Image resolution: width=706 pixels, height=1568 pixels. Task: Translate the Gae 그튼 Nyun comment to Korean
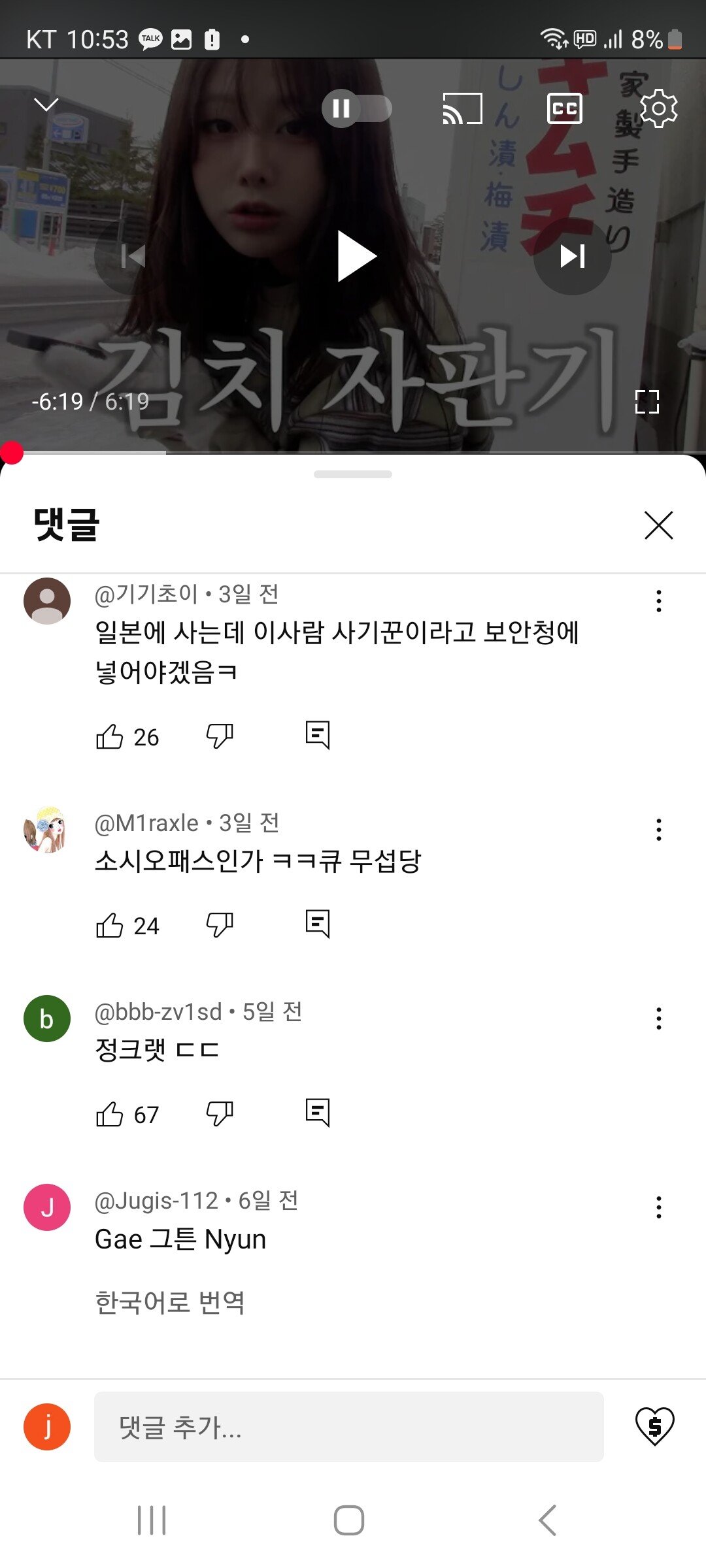point(170,1302)
